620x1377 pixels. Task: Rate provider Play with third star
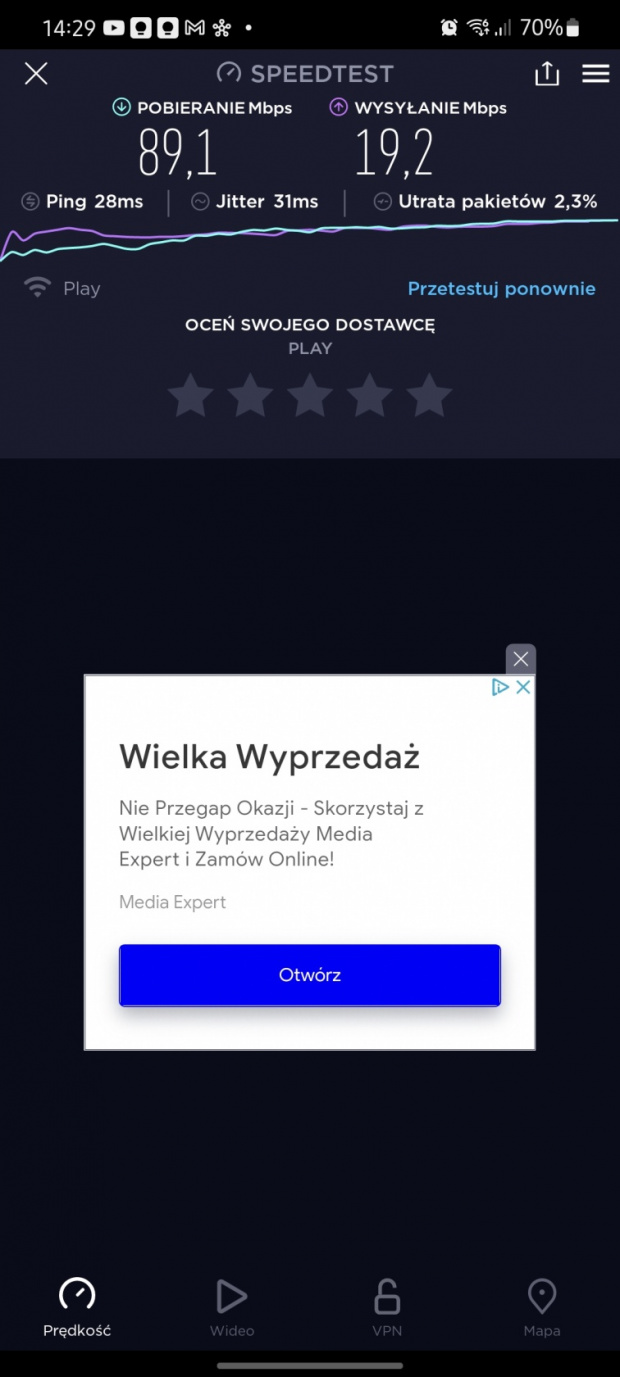pos(310,396)
